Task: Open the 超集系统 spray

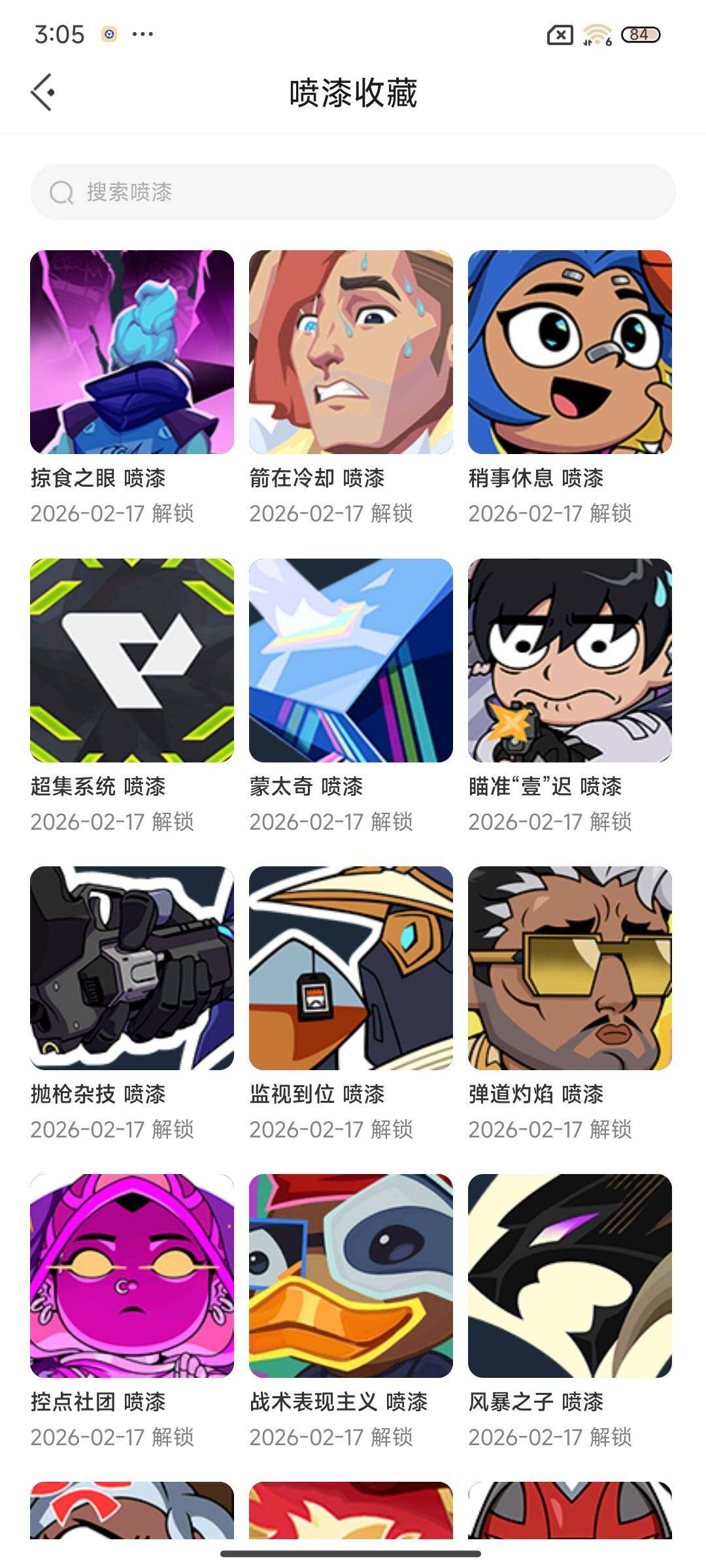Action: click(x=132, y=660)
